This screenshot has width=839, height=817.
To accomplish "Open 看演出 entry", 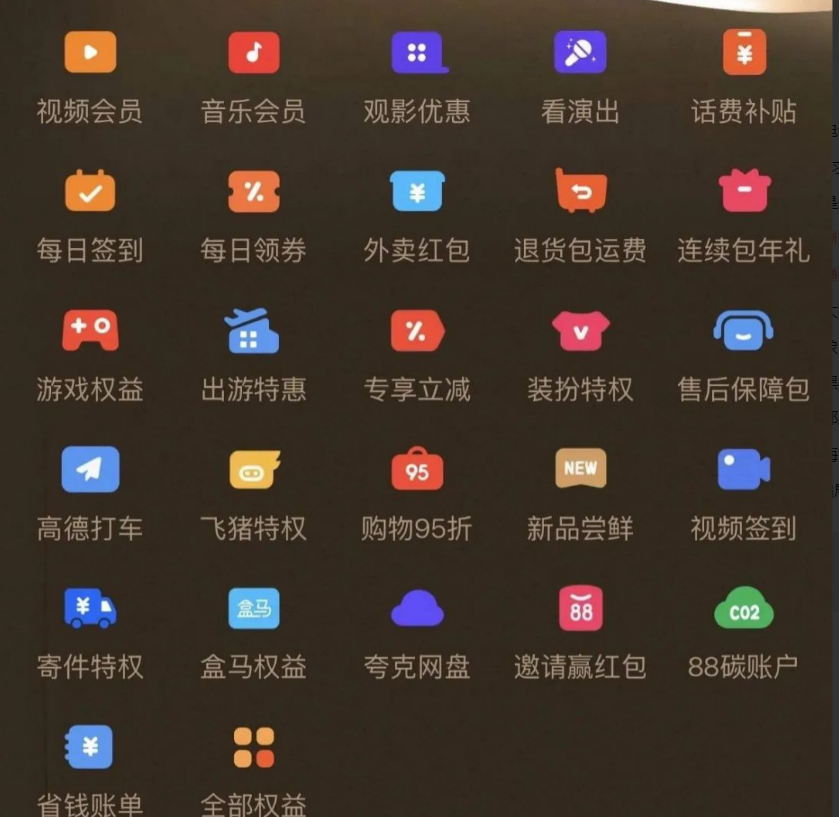I will 580,53.
